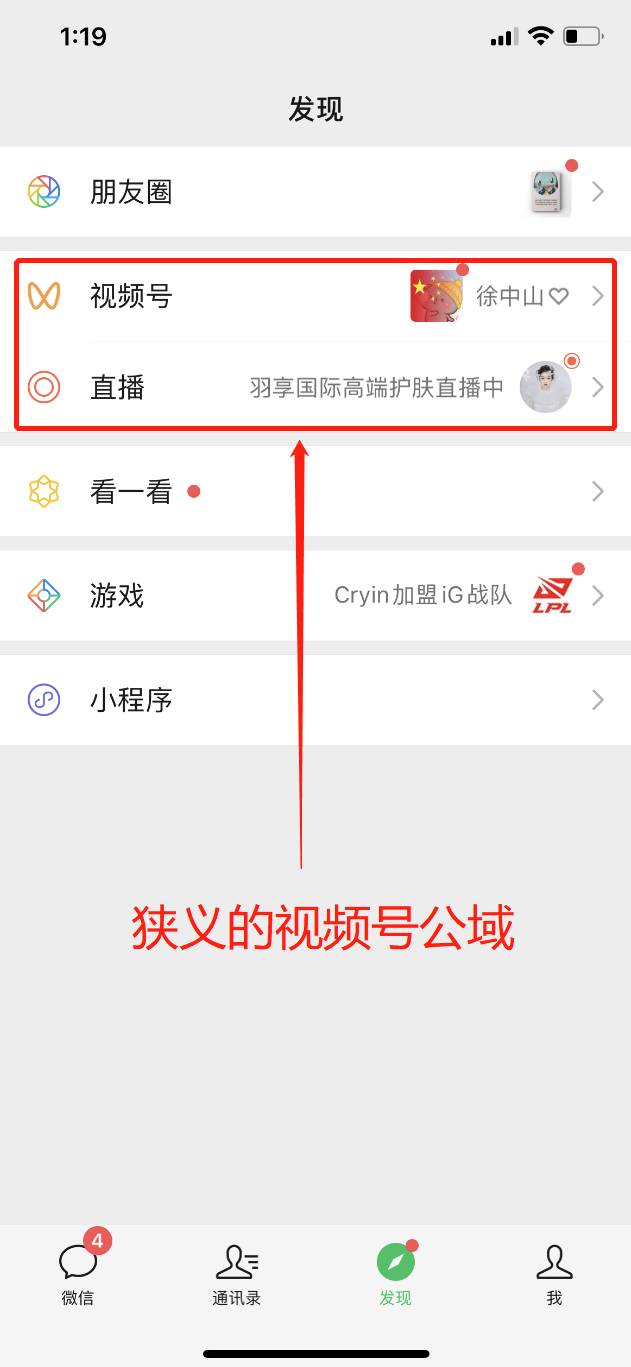Viewport: 631px width, 1367px height.
Task: Open 看一看 row
Action: (x=315, y=491)
